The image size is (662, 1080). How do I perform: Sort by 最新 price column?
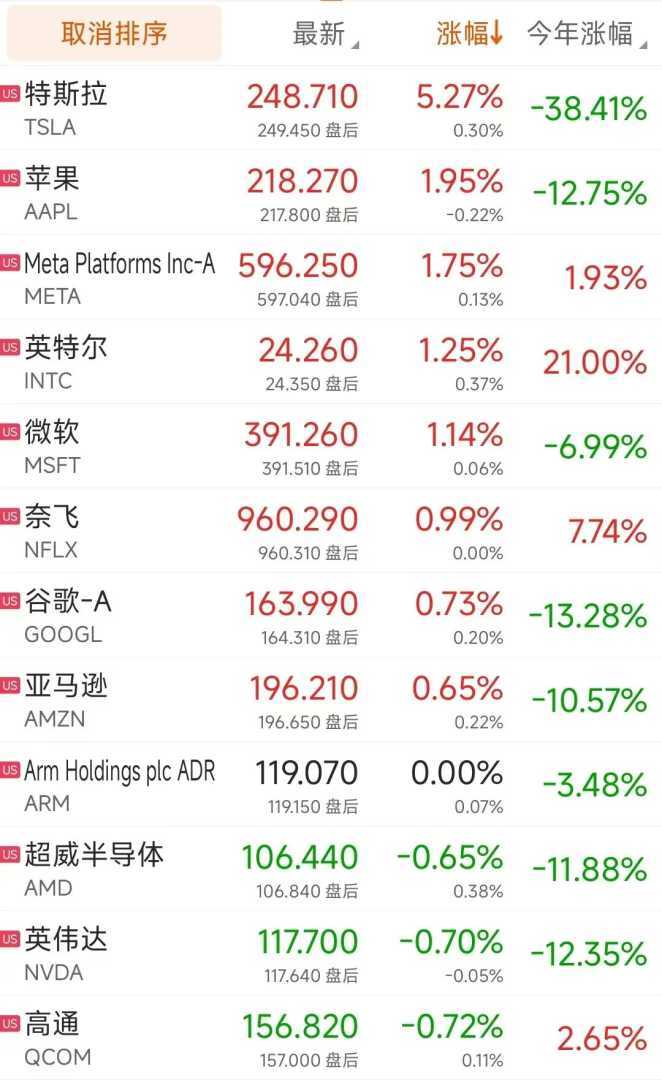point(324,34)
